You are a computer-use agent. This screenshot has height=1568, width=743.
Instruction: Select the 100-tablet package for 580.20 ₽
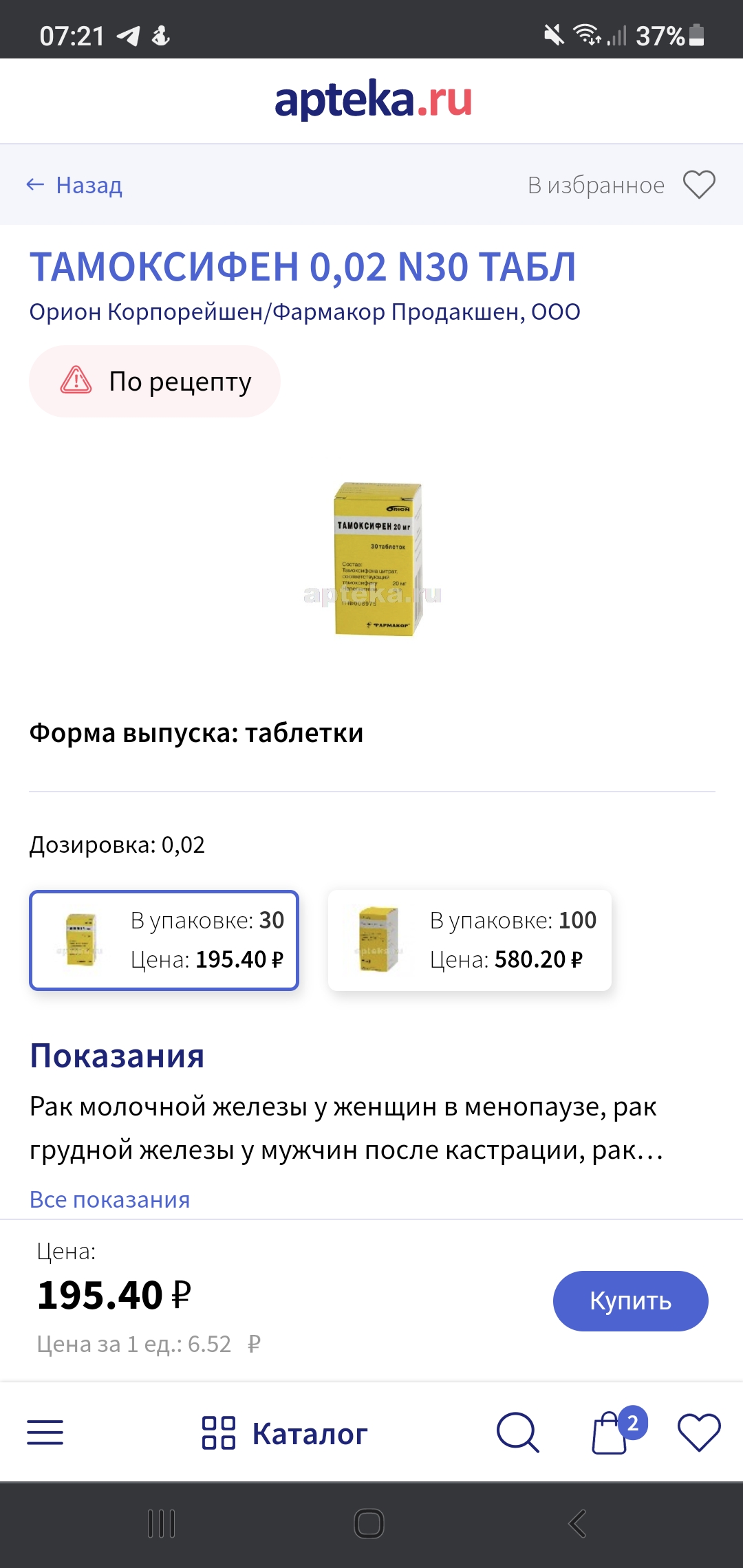coord(470,940)
